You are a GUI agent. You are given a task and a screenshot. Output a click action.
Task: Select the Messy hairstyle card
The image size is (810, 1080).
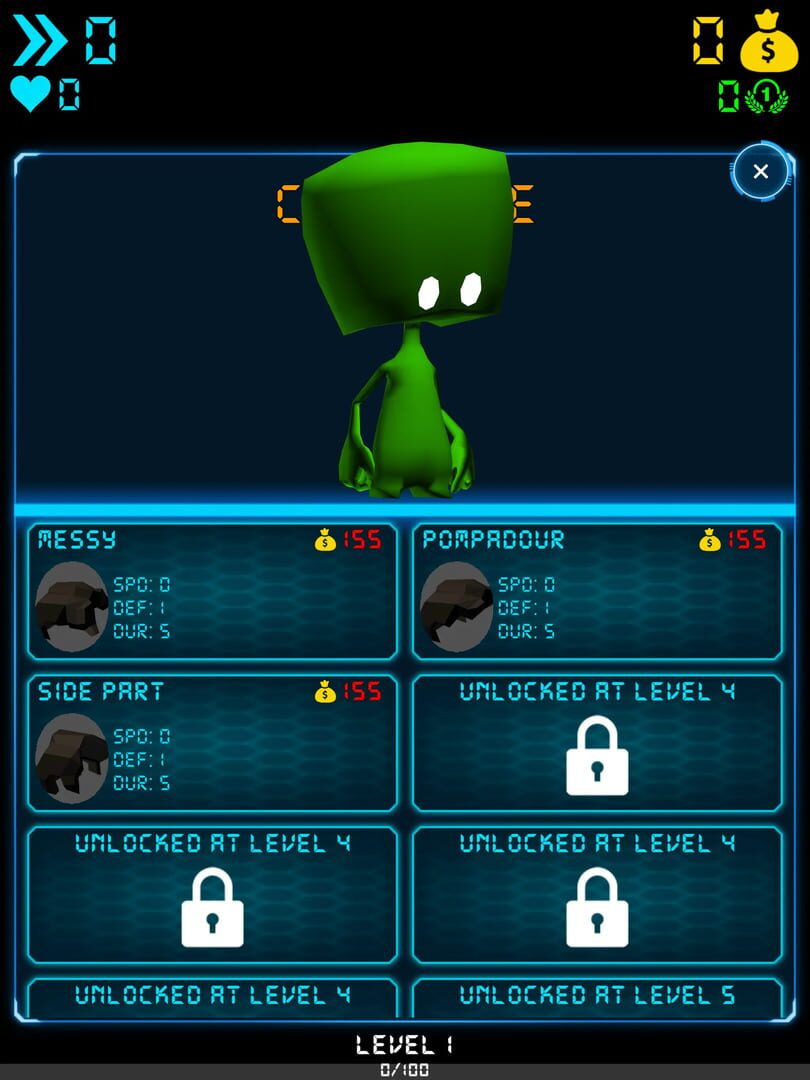click(x=212, y=592)
